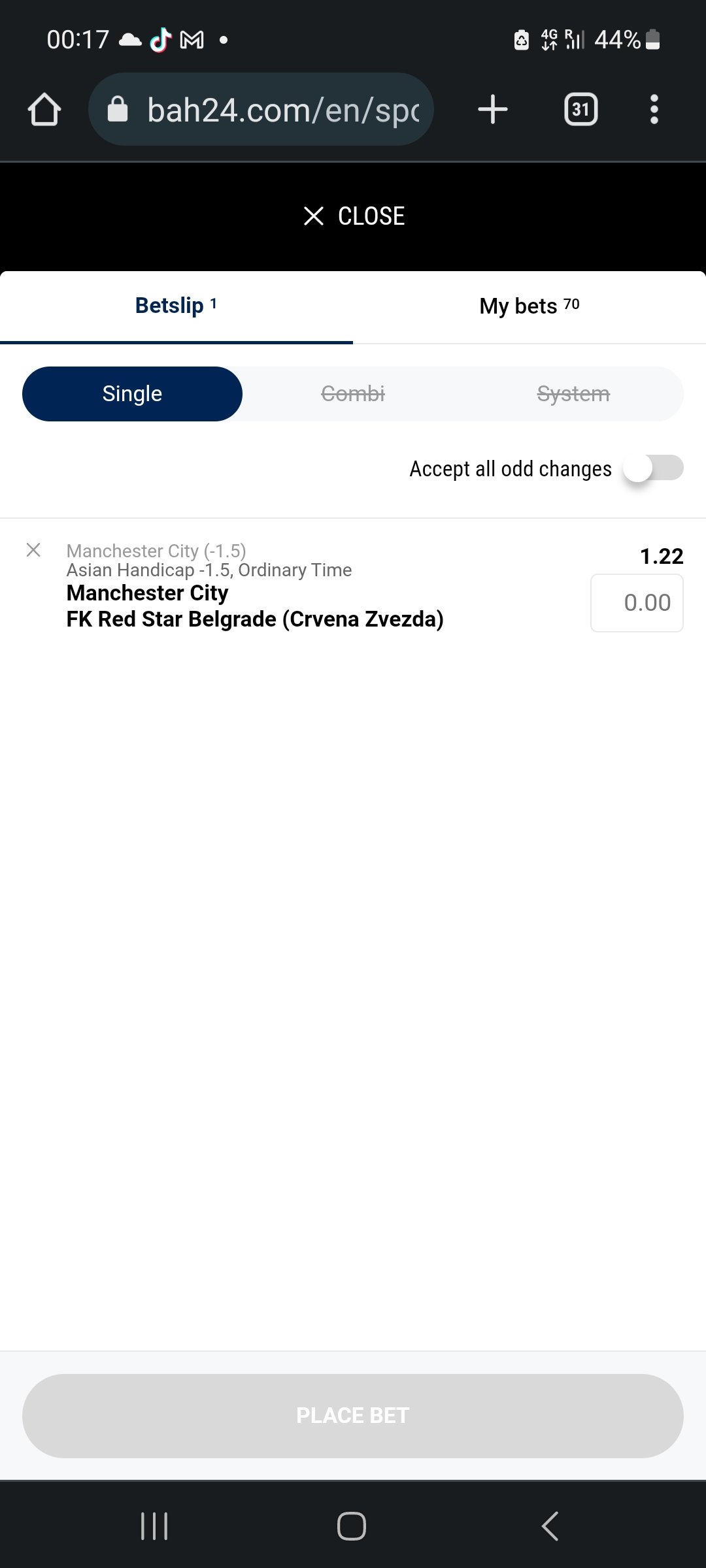The height and width of the screenshot is (1568, 706).
Task: Open the browser overflow menu
Action: coord(654,109)
